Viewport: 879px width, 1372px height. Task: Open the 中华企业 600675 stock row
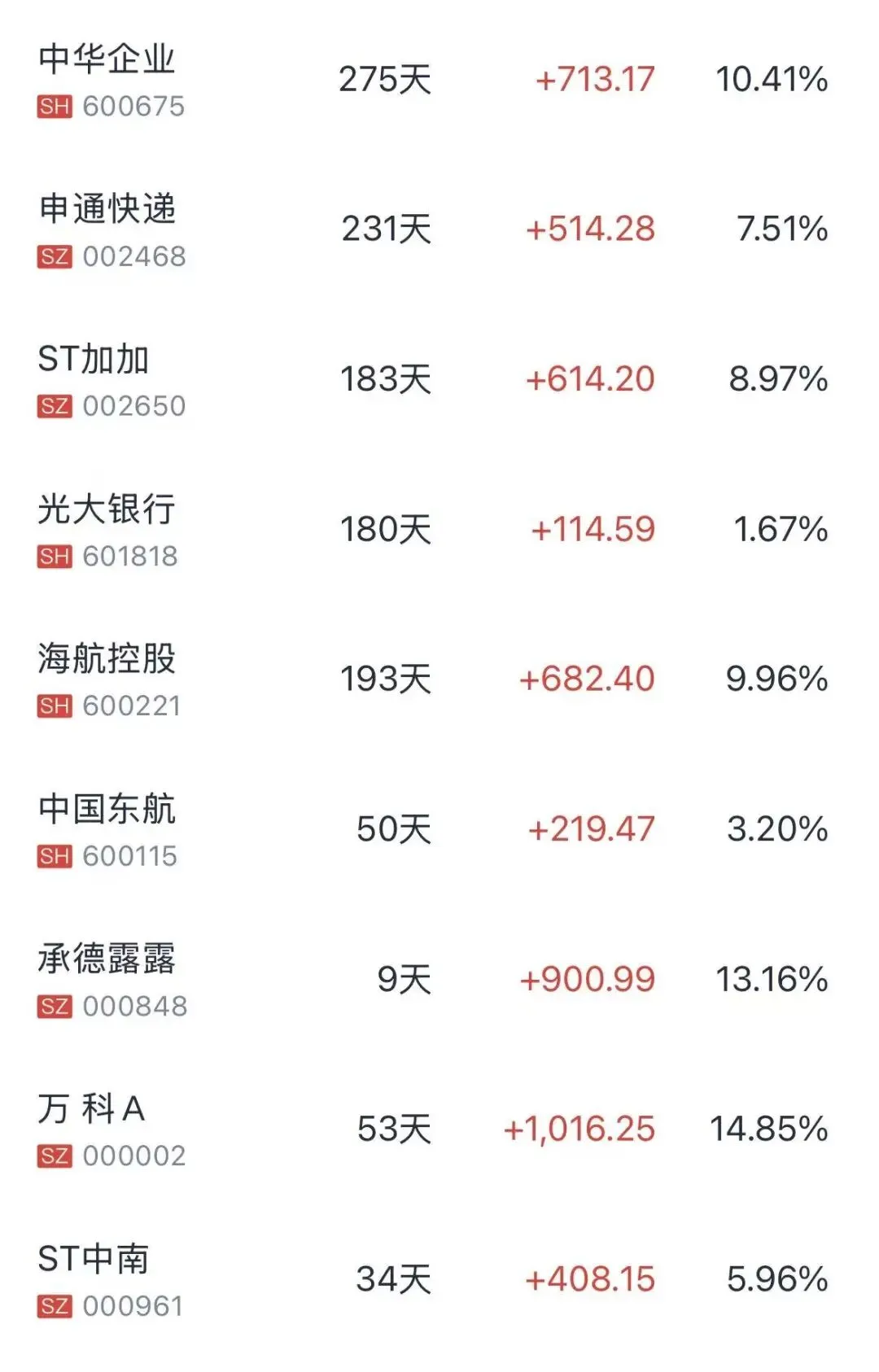(x=107, y=61)
